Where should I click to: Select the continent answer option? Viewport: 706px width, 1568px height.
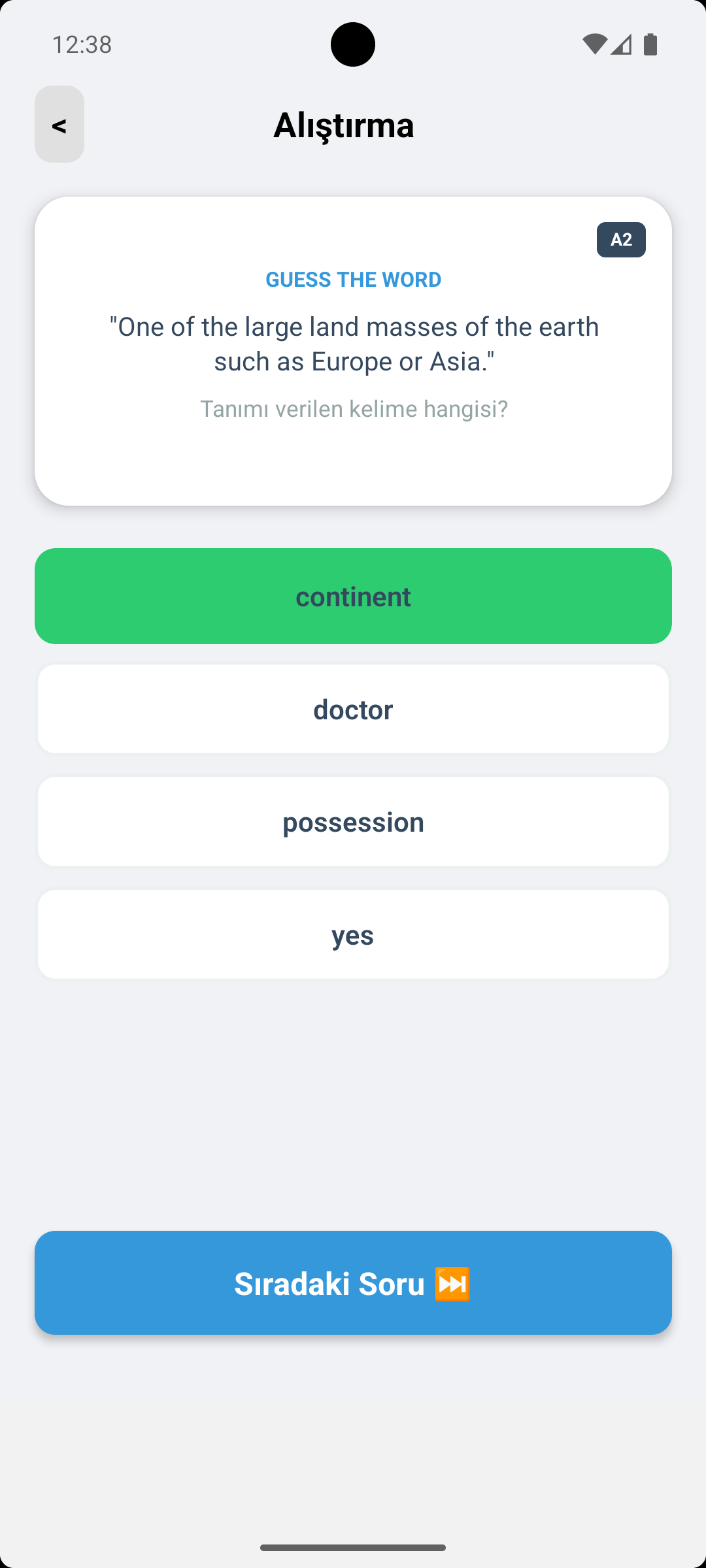353,595
